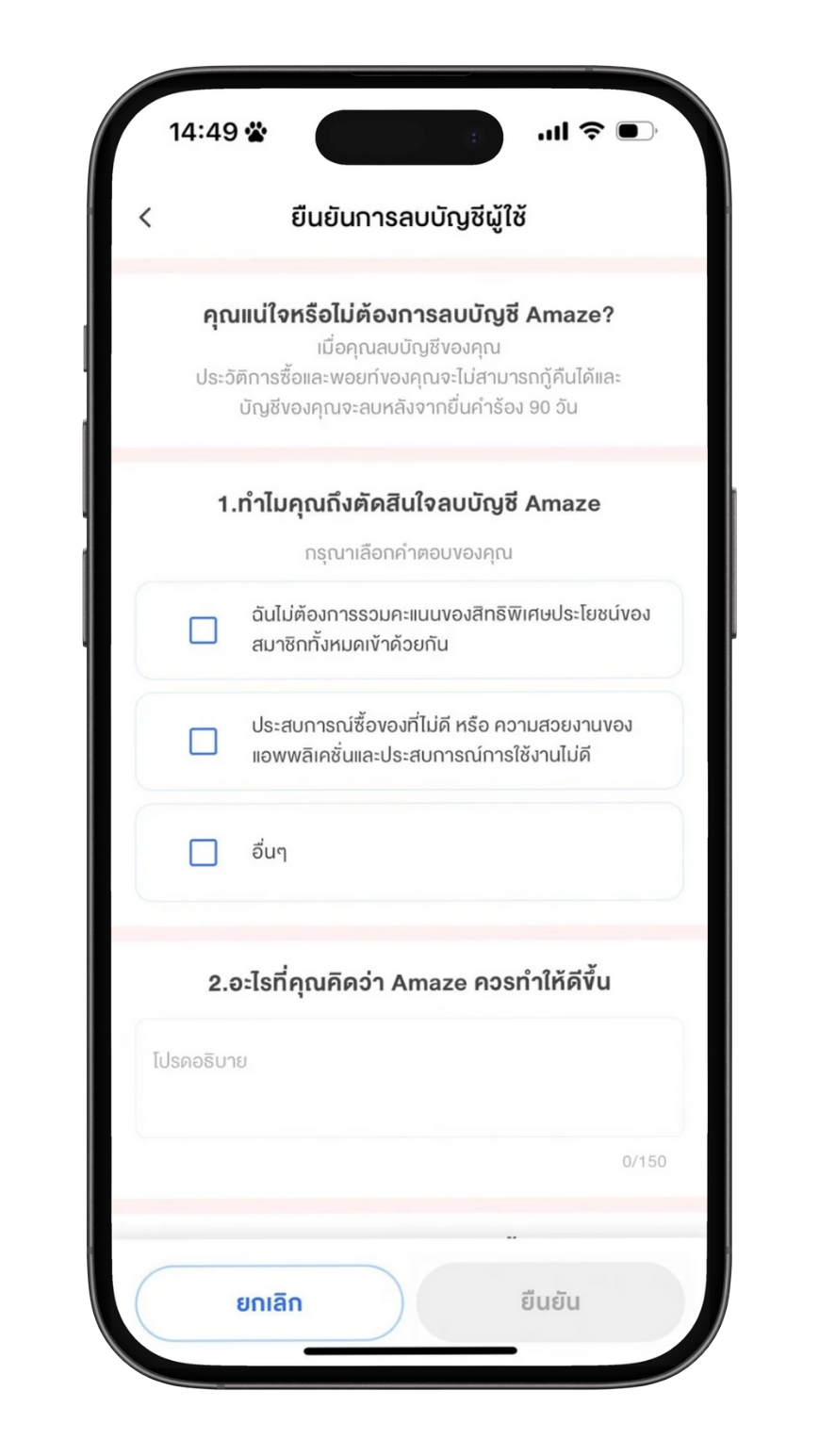Tick the อื่นๆ (other) checkbox
The width and height of the screenshot is (819, 1456).
point(204,853)
